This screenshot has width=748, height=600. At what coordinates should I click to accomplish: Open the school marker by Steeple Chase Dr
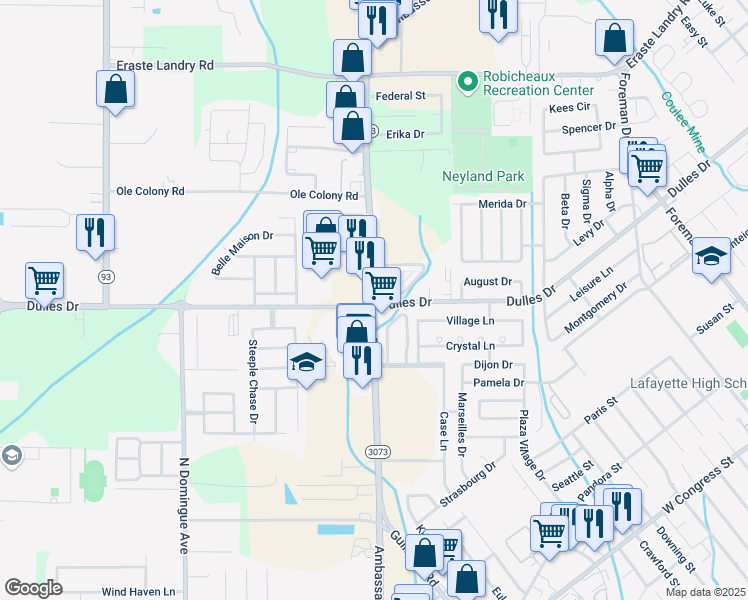pyautogui.click(x=306, y=362)
